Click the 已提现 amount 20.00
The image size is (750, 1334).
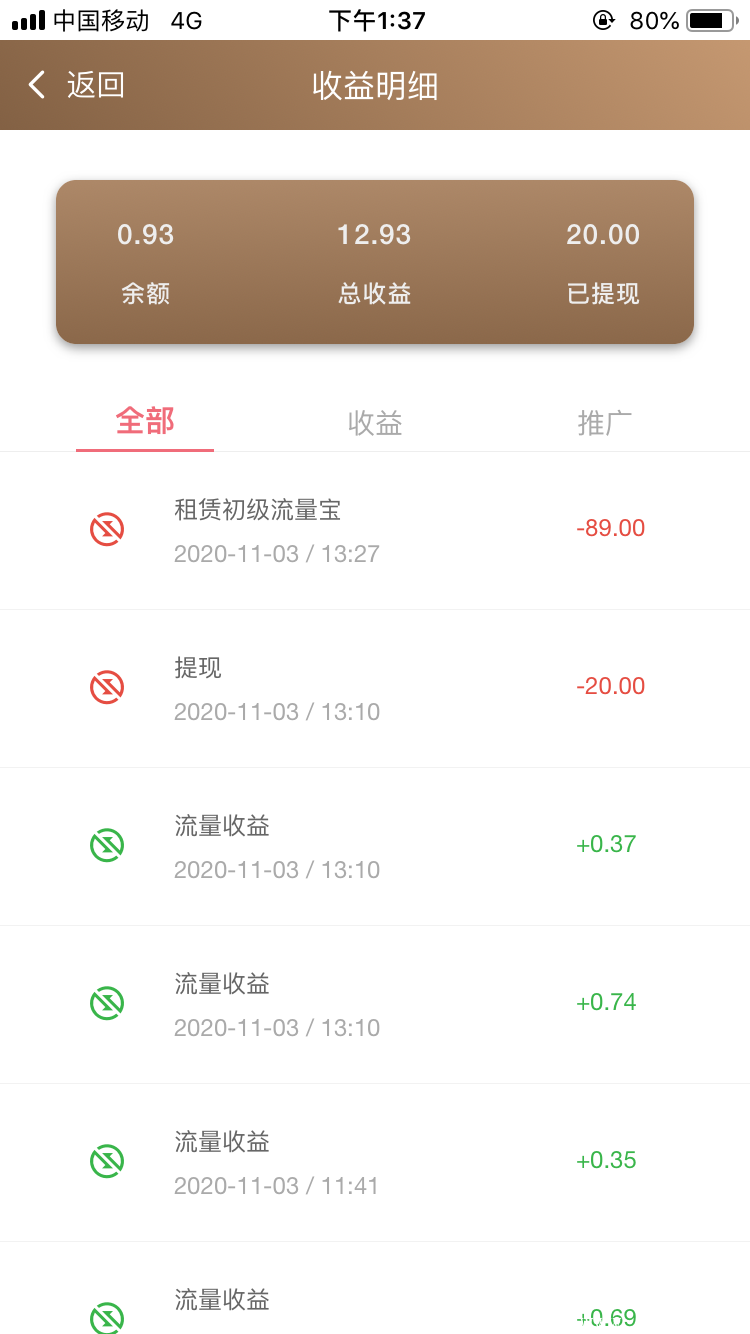pyautogui.click(x=602, y=235)
